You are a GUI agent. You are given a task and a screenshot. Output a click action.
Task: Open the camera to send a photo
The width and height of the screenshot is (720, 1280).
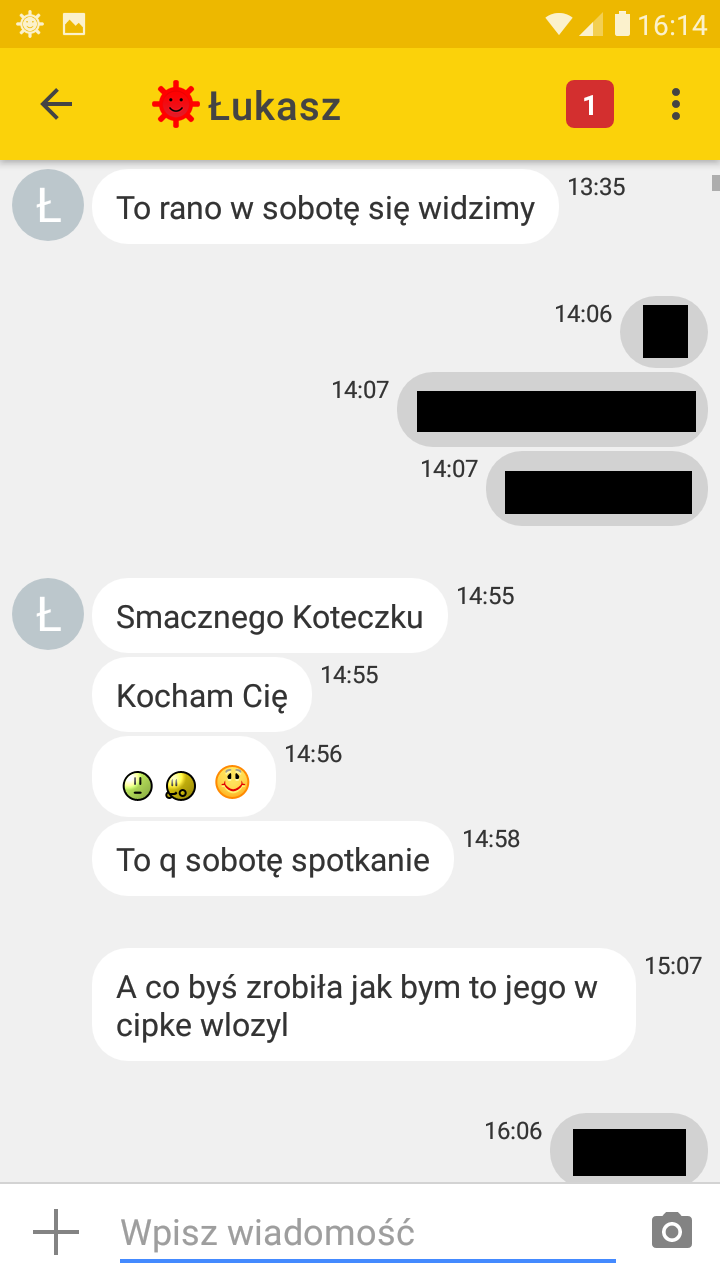671,1231
